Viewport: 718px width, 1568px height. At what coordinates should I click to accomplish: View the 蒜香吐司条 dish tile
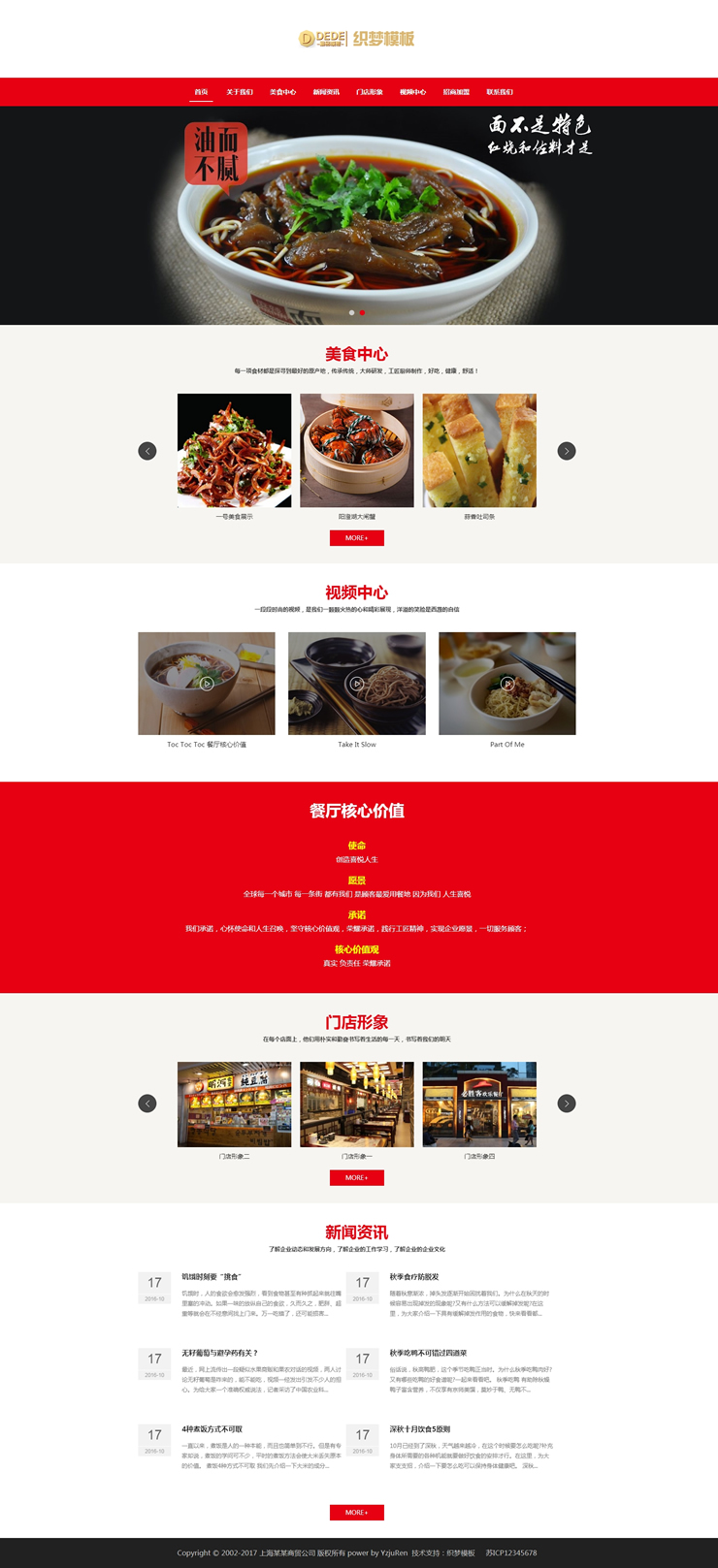pos(479,451)
